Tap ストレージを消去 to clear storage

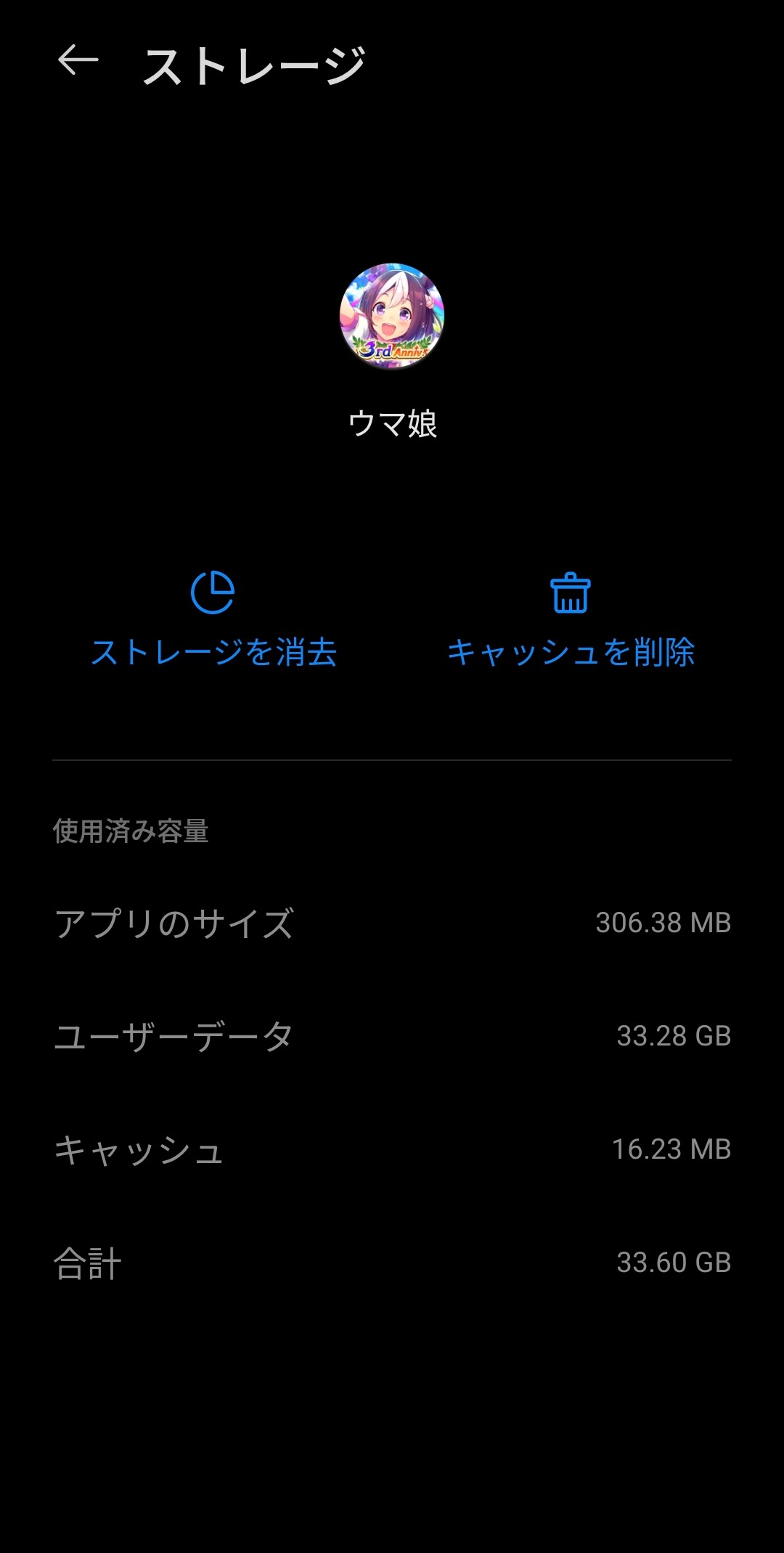point(213,621)
